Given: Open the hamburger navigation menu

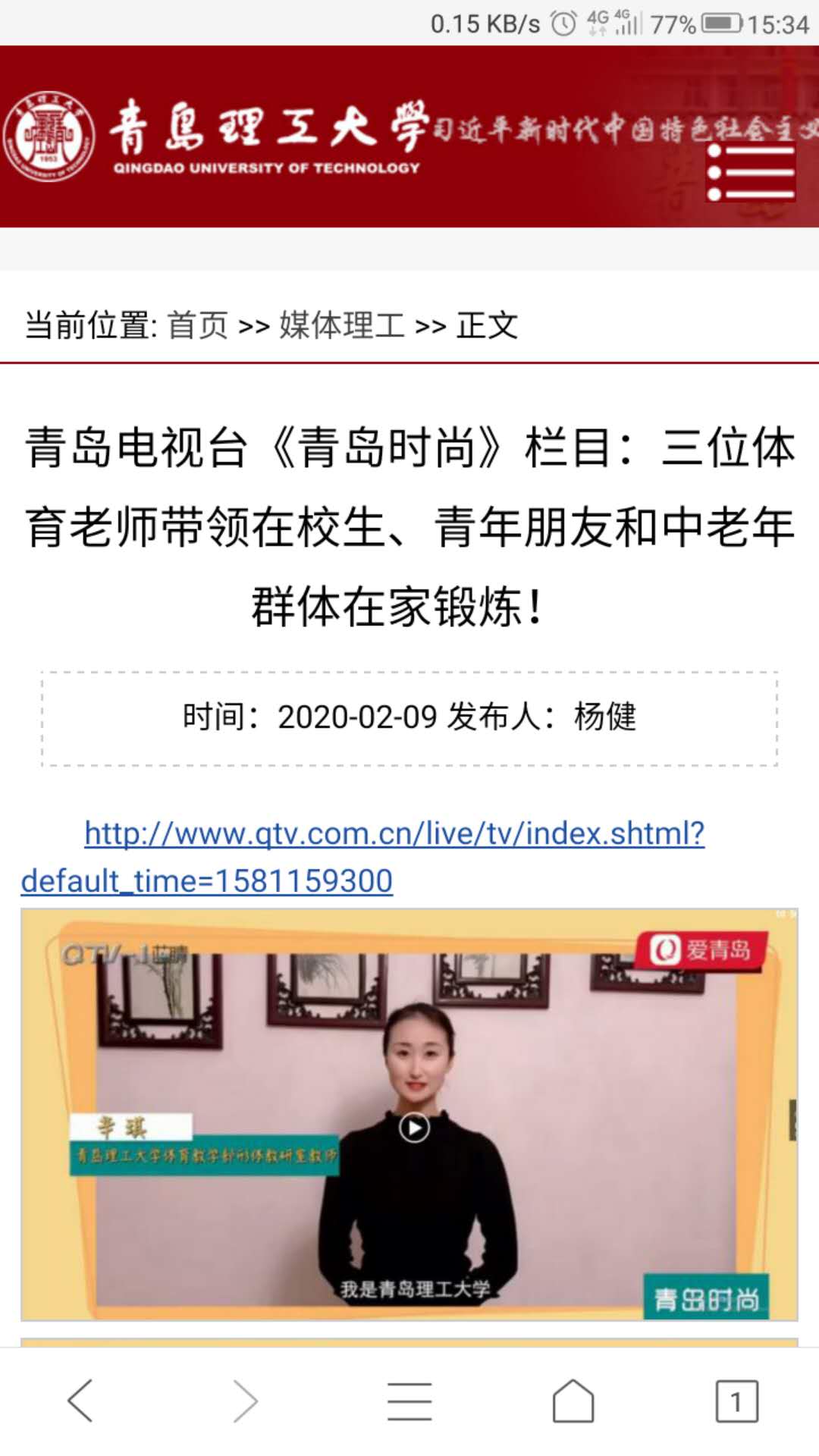Looking at the screenshot, I should [x=752, y=173].
